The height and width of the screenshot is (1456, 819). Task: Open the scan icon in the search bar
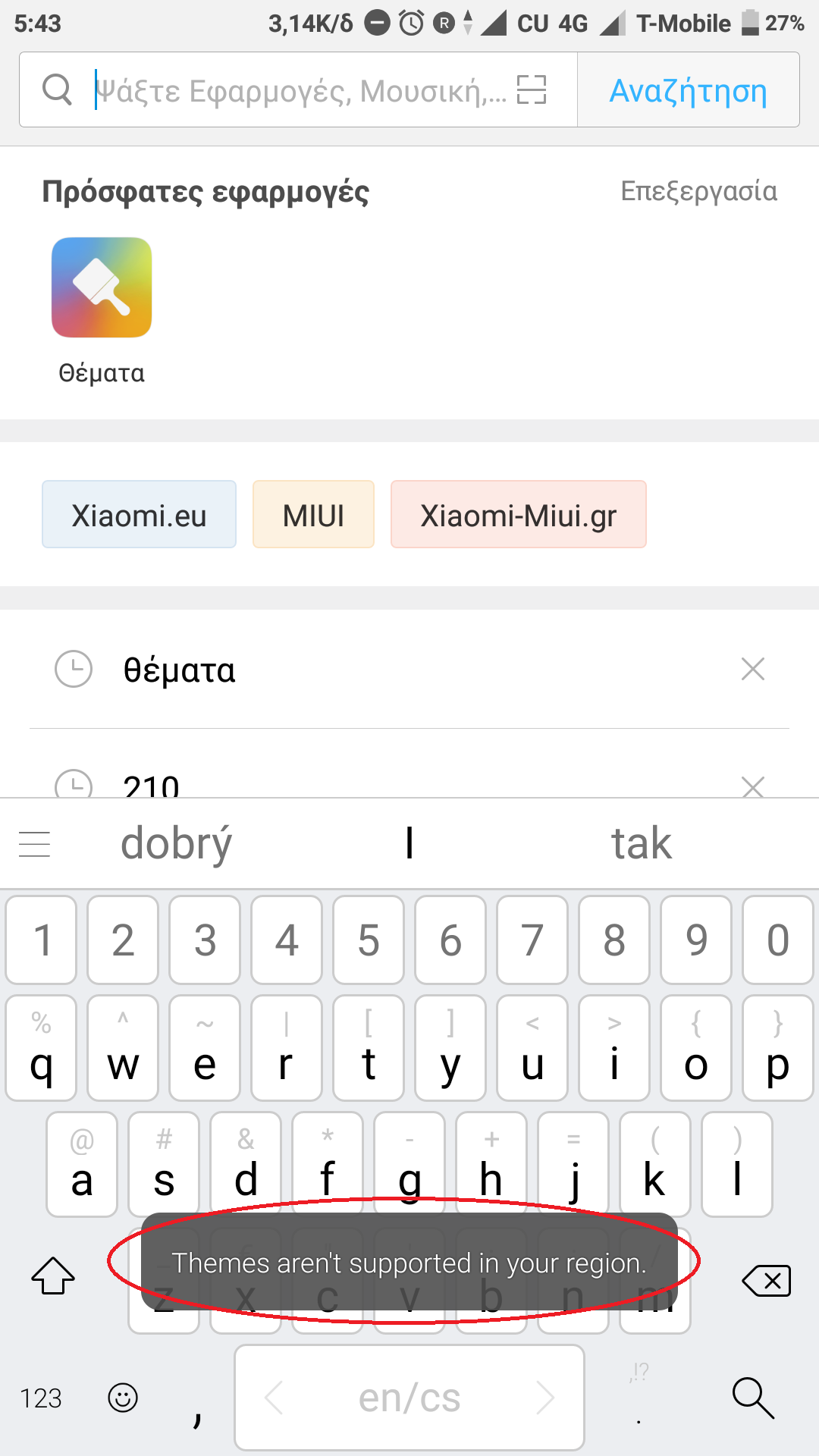pyautogui.click(x=532, y=89)
